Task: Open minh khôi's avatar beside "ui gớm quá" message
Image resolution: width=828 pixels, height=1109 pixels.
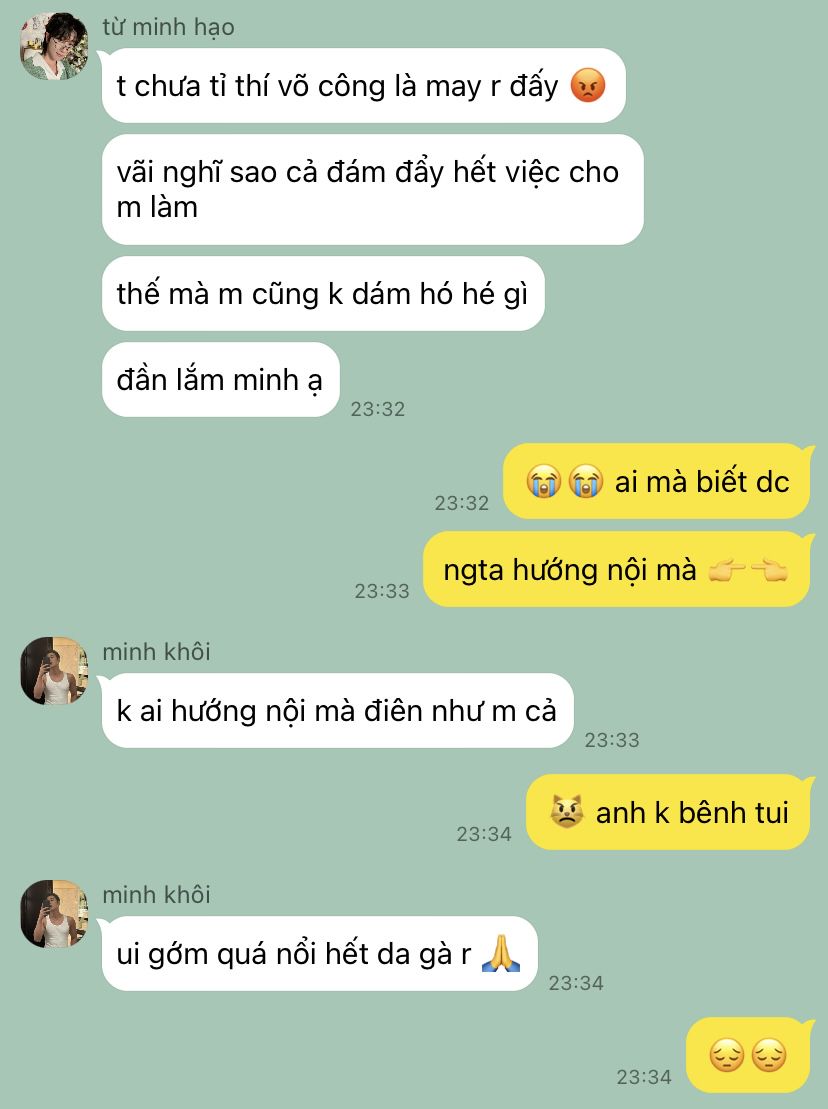Action: pyautogui.click(x=53, y=913)
